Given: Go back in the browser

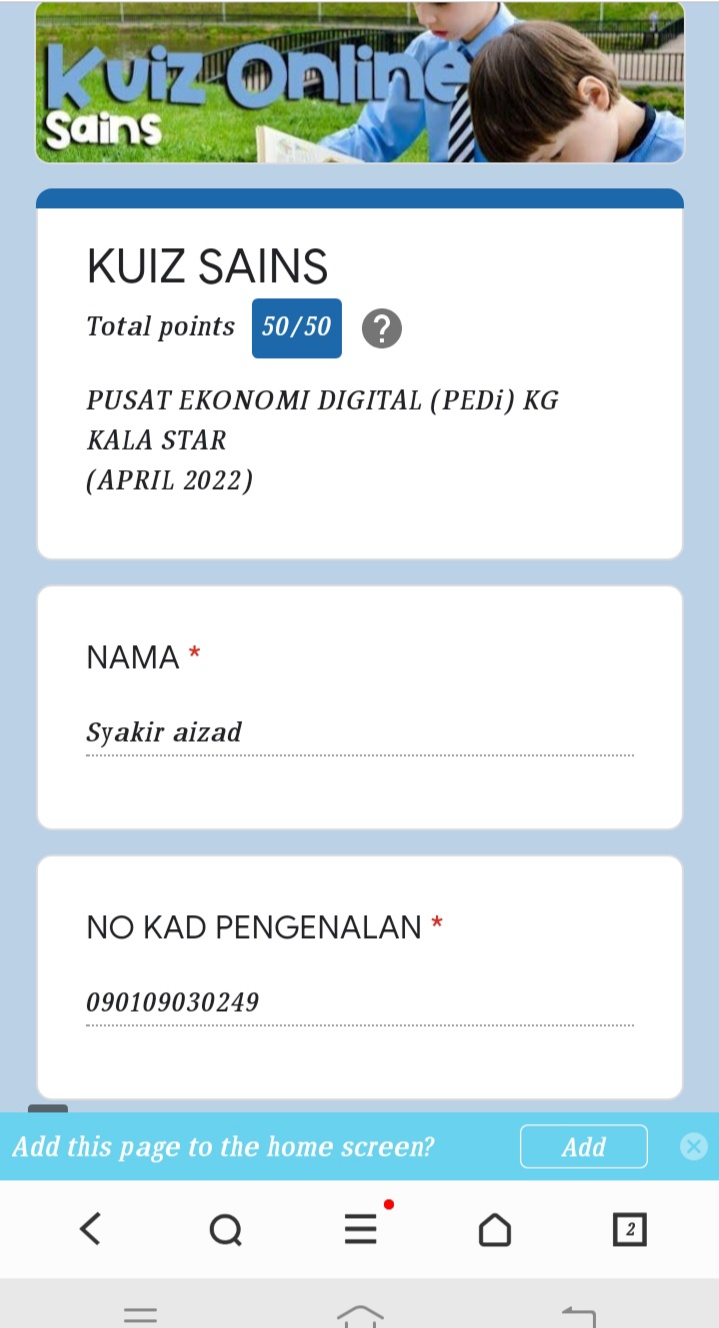Looking at the screenshot, I should 90,1229.
